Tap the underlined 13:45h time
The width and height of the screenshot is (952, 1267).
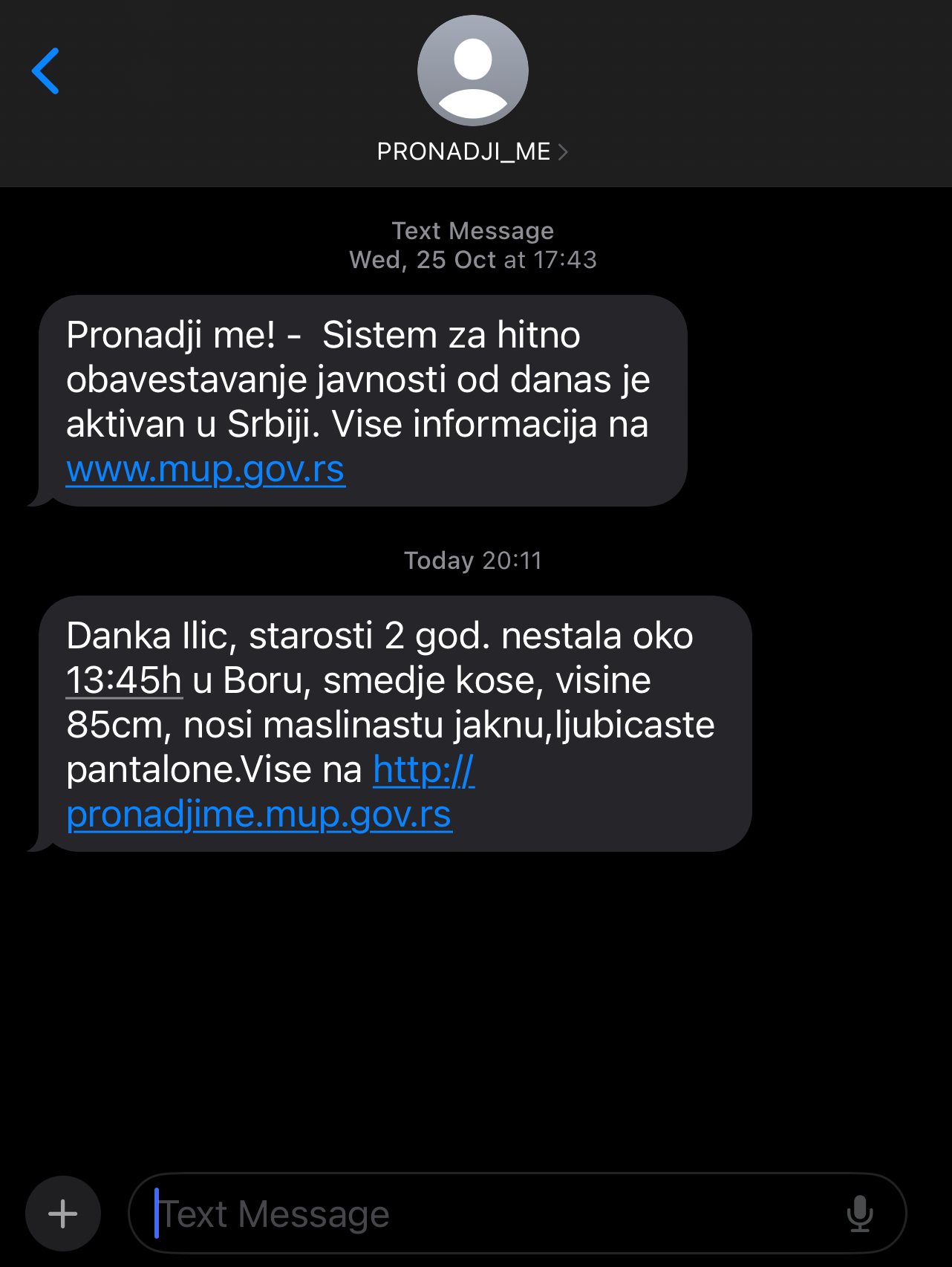point(124,680)
